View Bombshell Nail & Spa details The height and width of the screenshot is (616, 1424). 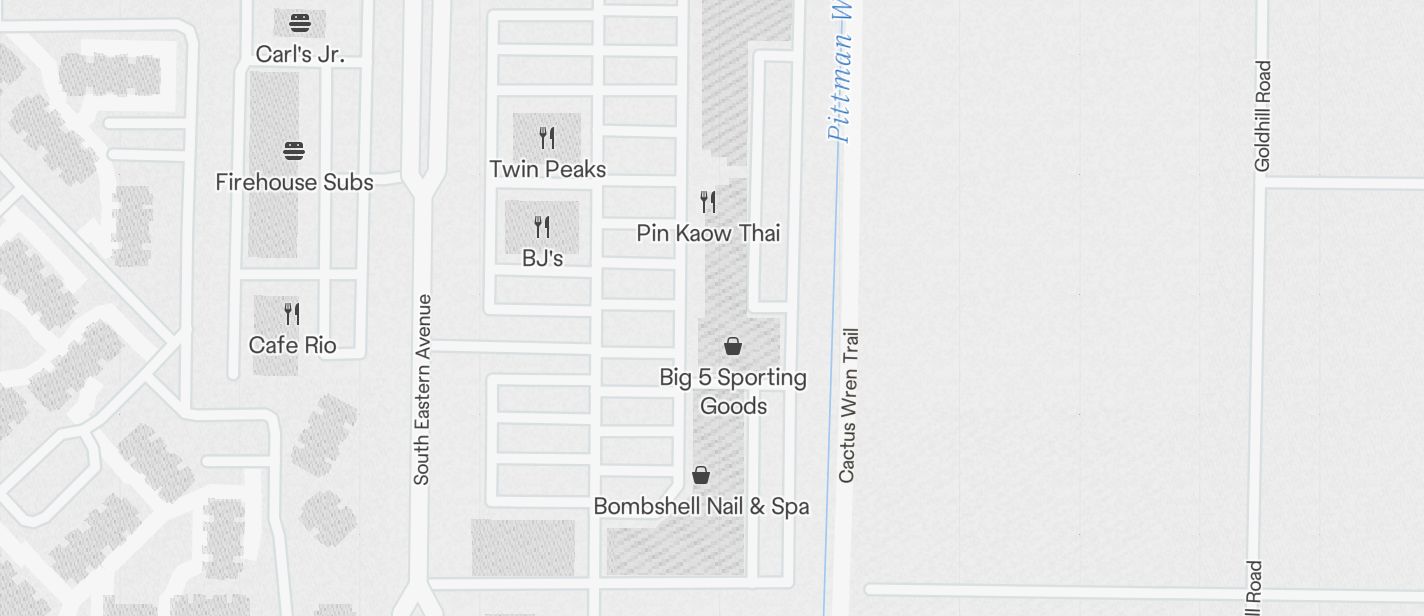(701, 476)
